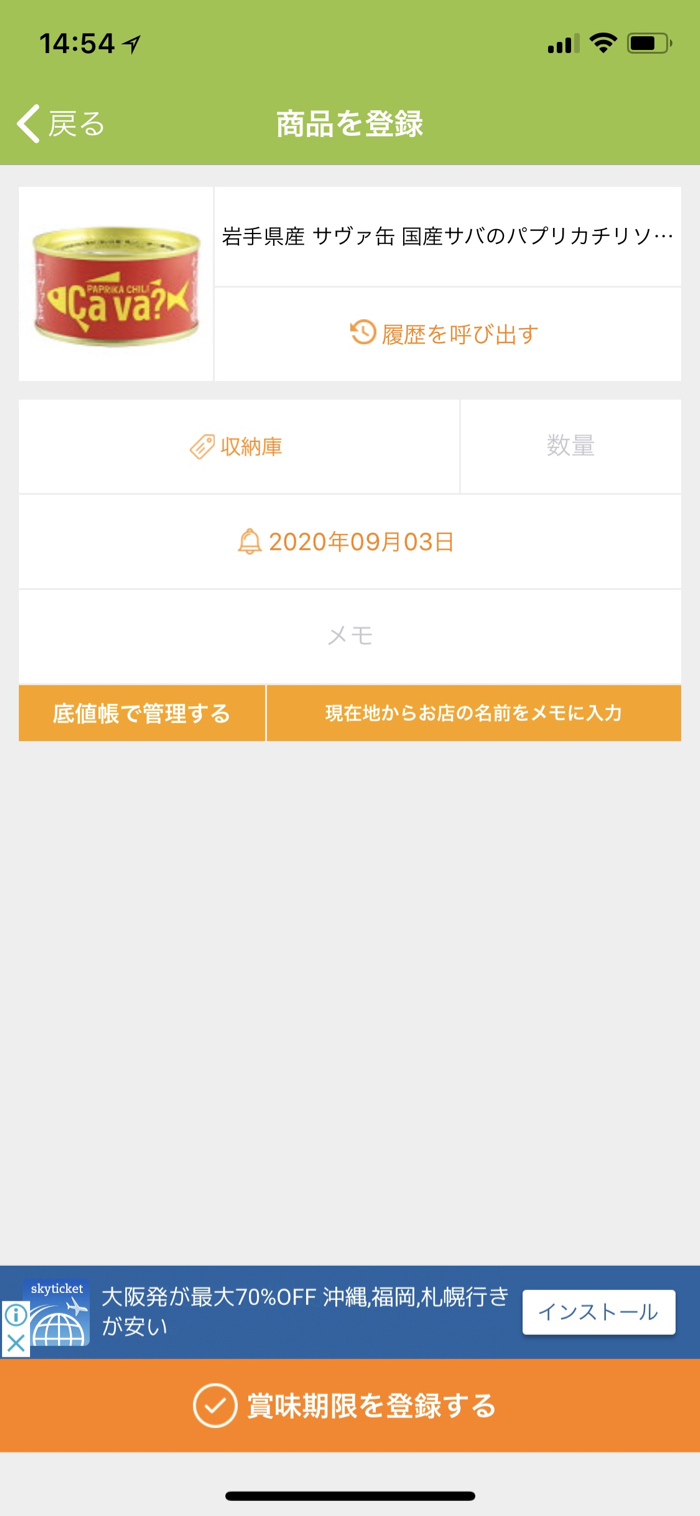Edit the product name field
700x1516 pixels.
click(x=447, y=237)
